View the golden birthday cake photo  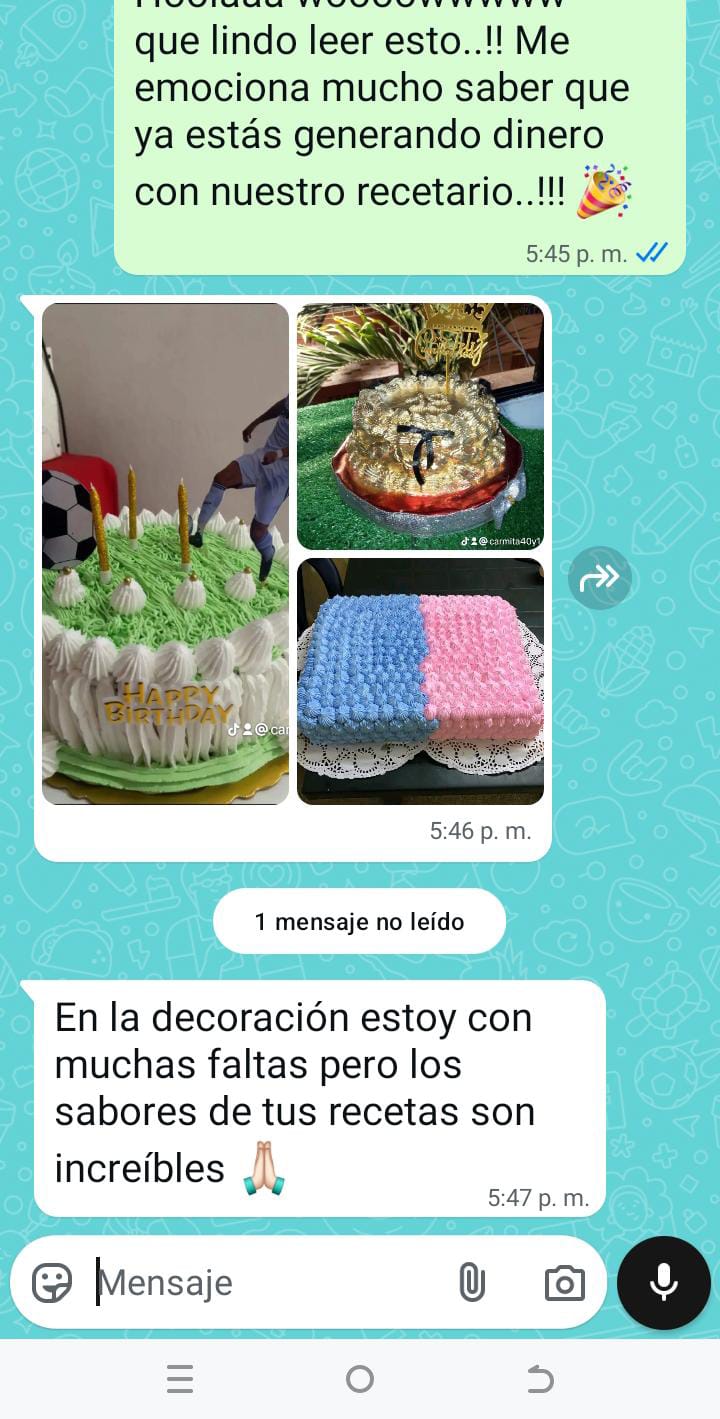pos(420,426)
